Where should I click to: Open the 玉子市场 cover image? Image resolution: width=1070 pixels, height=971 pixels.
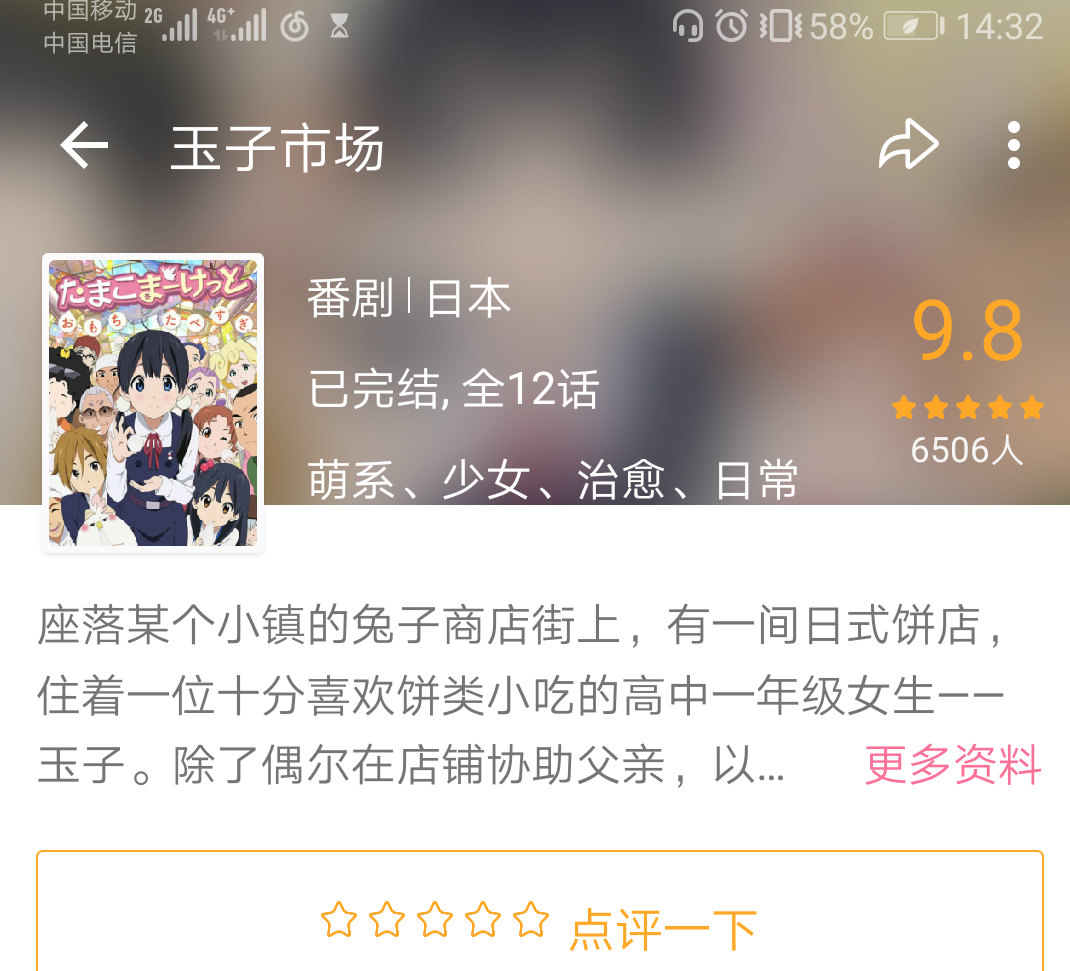(x=153, y=403)
